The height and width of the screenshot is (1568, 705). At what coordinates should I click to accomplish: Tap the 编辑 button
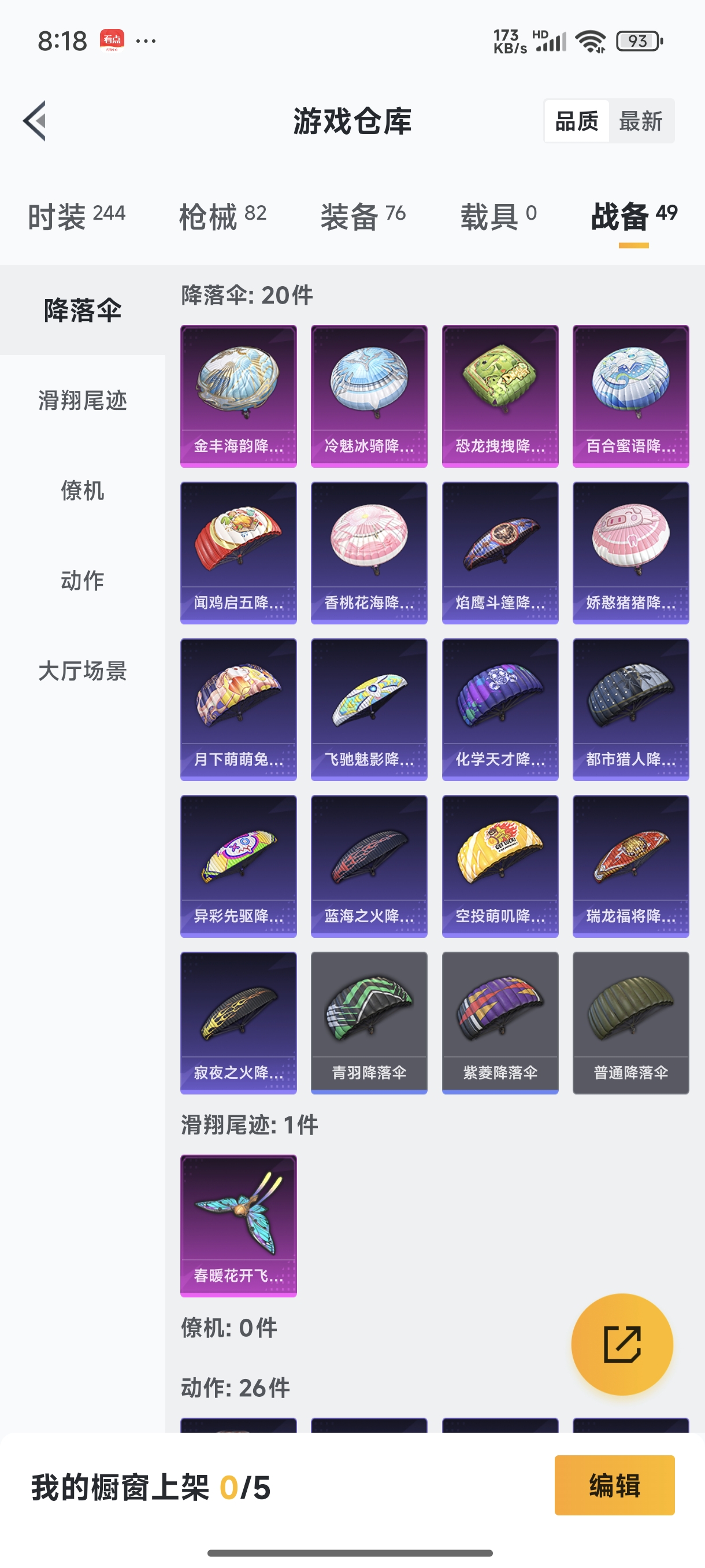tap(614, 1485)
